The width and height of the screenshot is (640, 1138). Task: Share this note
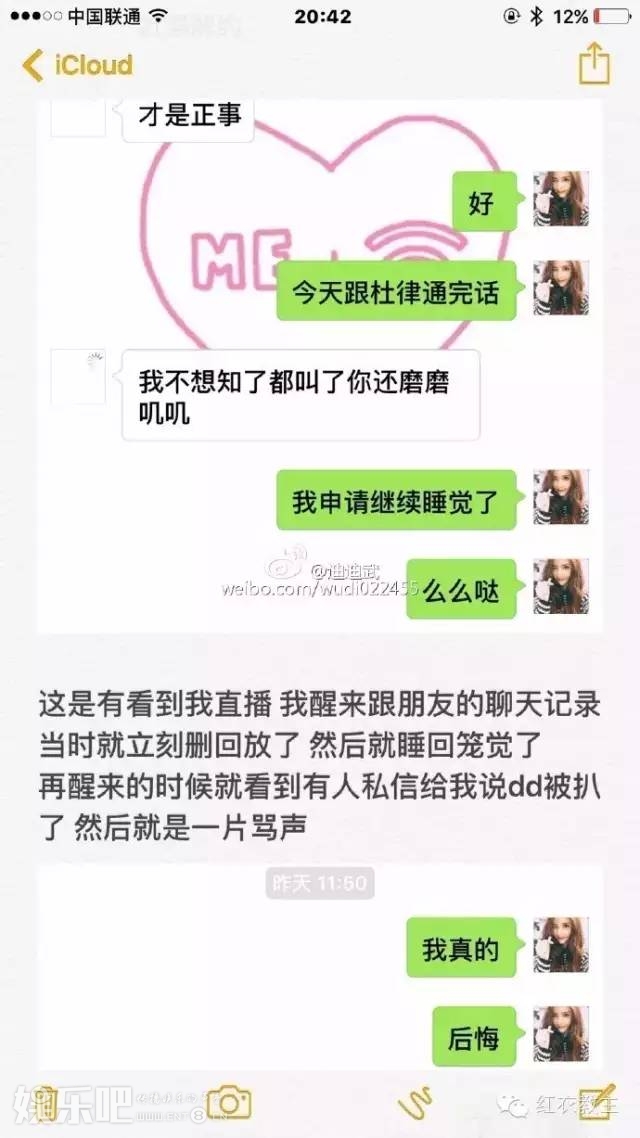[x=594, y=64]
